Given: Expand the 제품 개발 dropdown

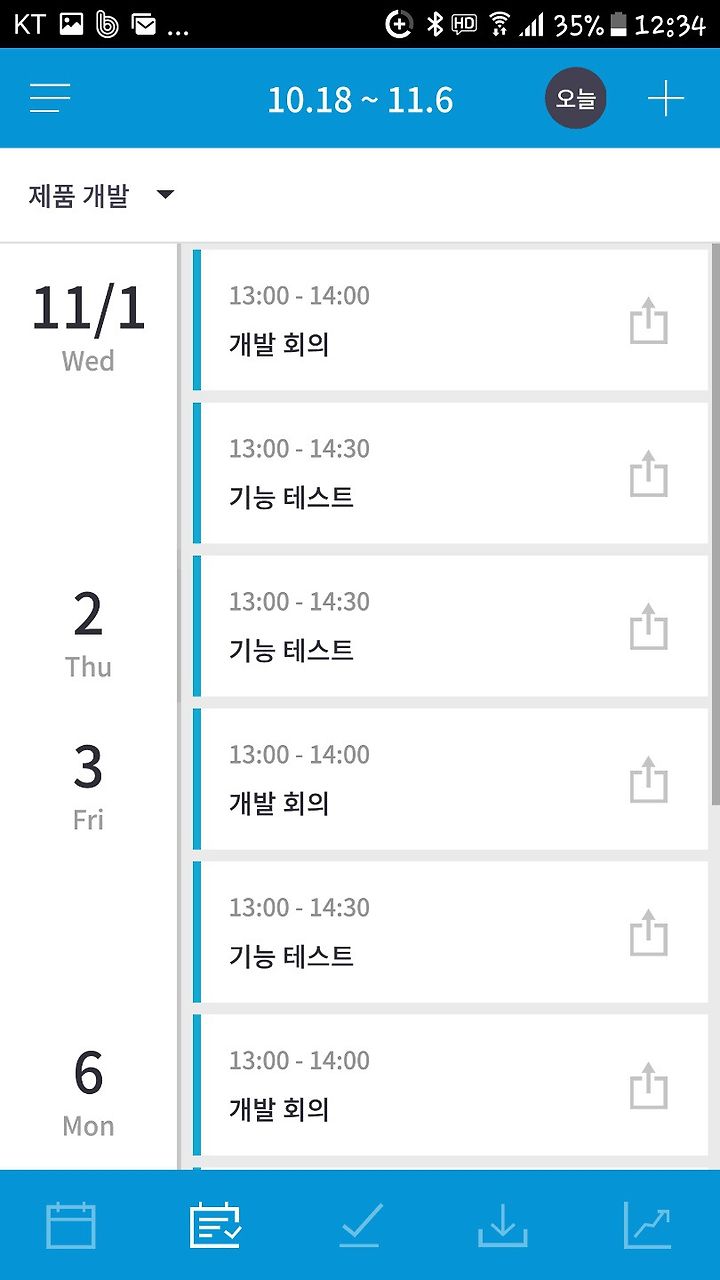Looking at the screenshot, I should (102, 195).
